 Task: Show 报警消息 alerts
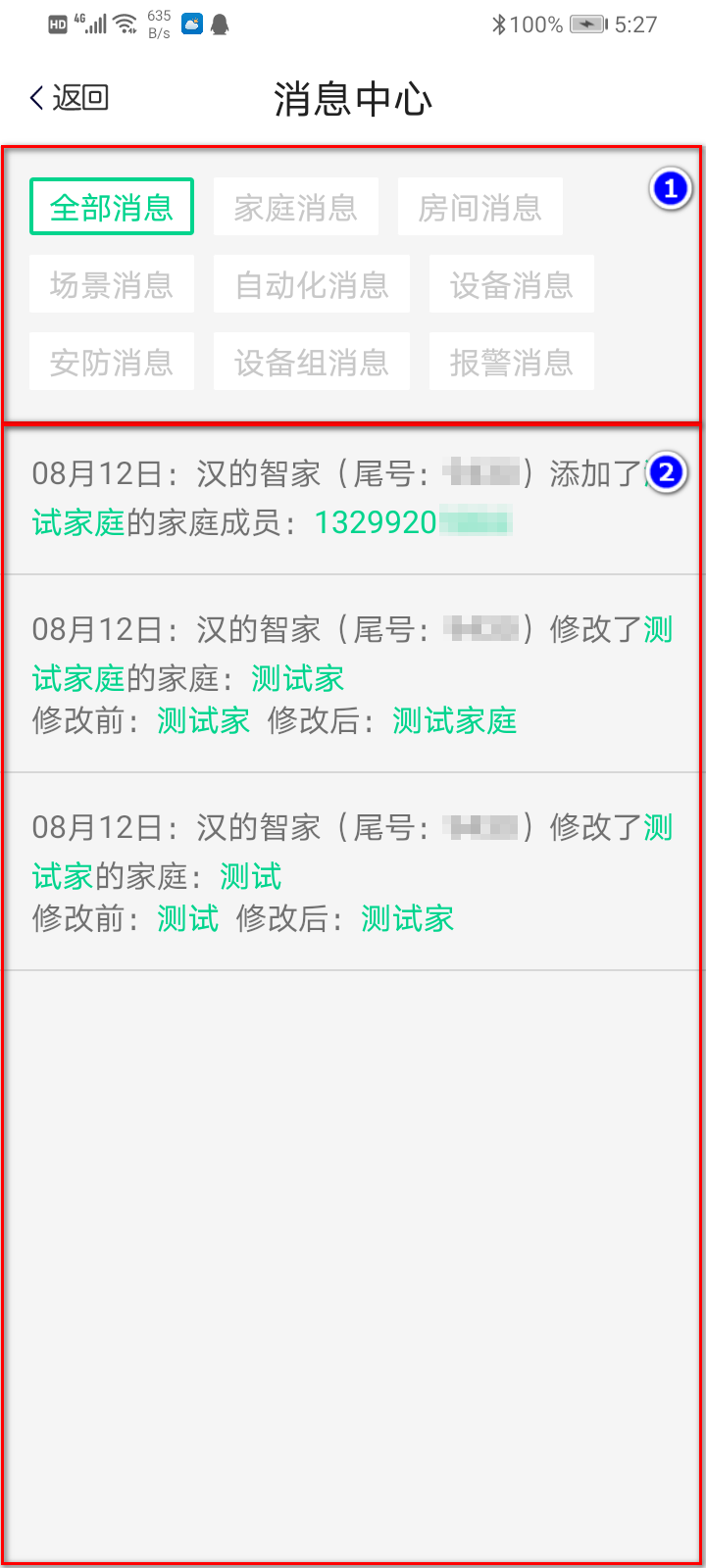(x=511, y=362)
